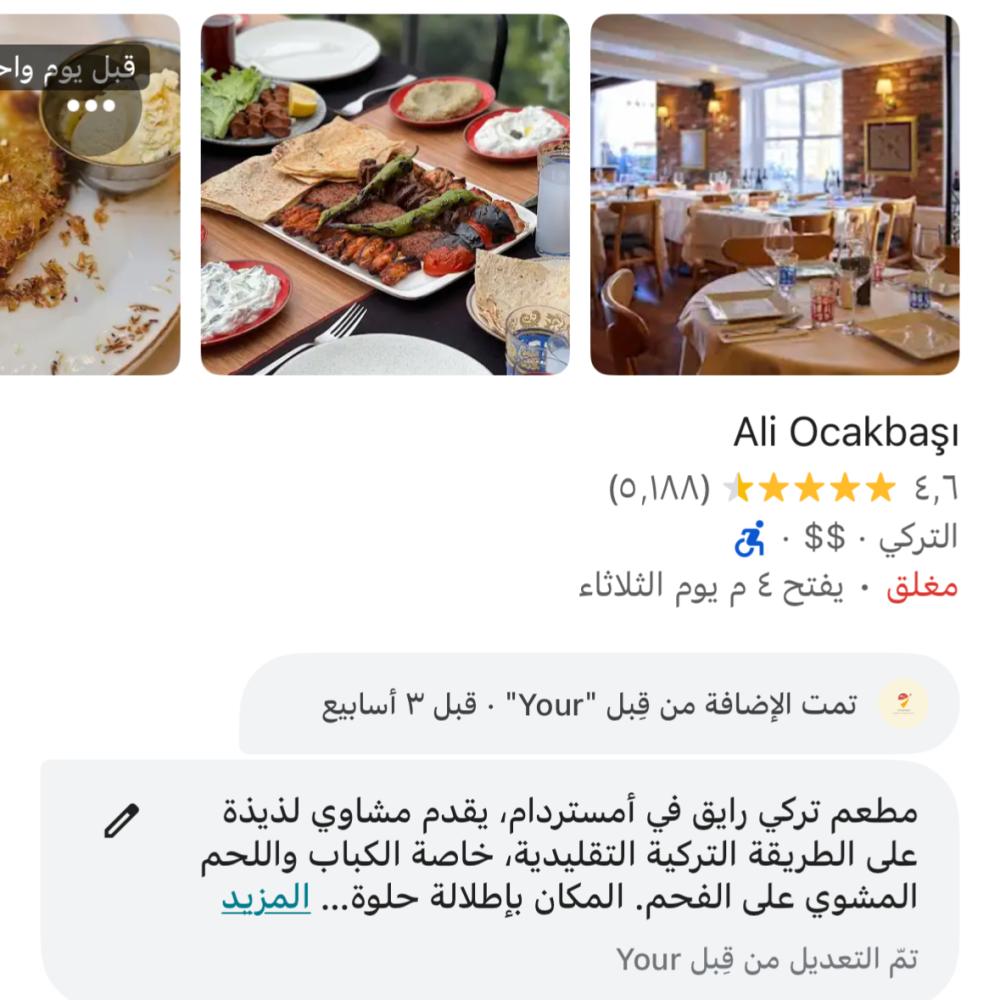1000x1000 pixels.
Task: Edit the note with the pencil icon
Action: [x=122, y=821]
